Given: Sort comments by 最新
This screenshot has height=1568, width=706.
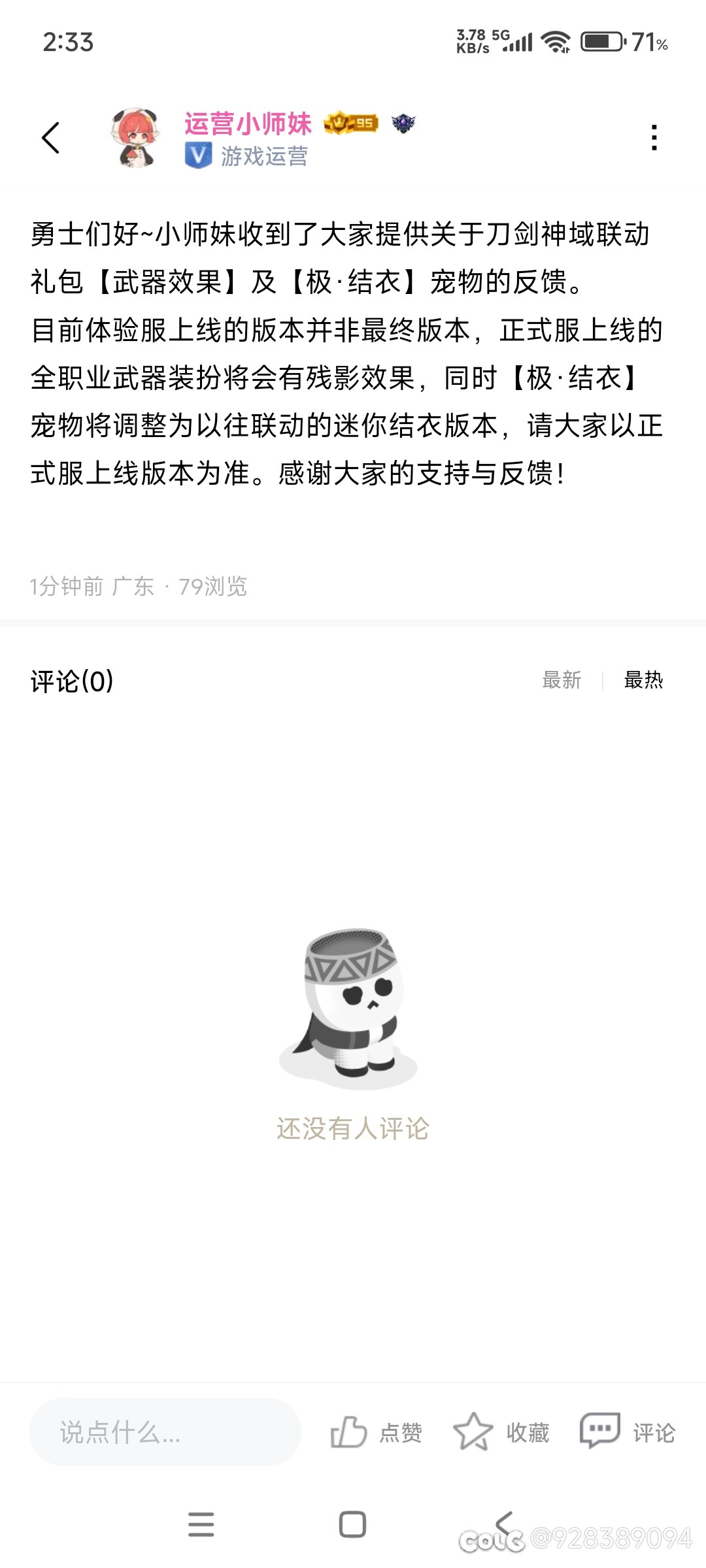Looking at the screenshot, I should point(562,680).
